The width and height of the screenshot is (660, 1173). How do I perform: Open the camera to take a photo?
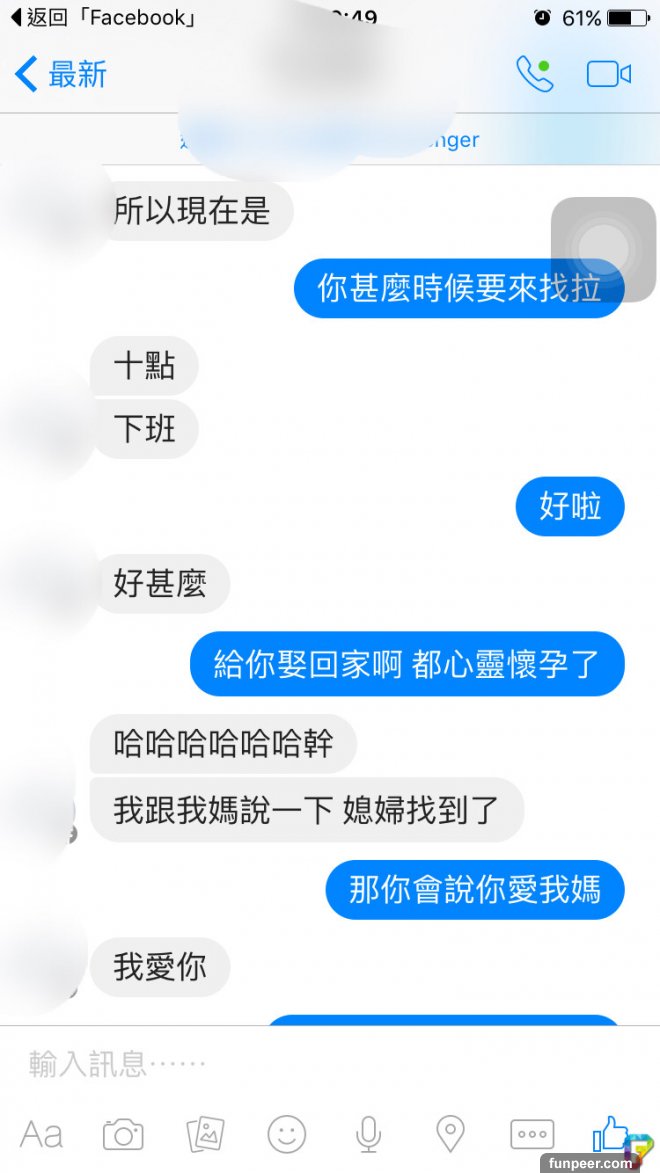click(x=123, y=1135)
